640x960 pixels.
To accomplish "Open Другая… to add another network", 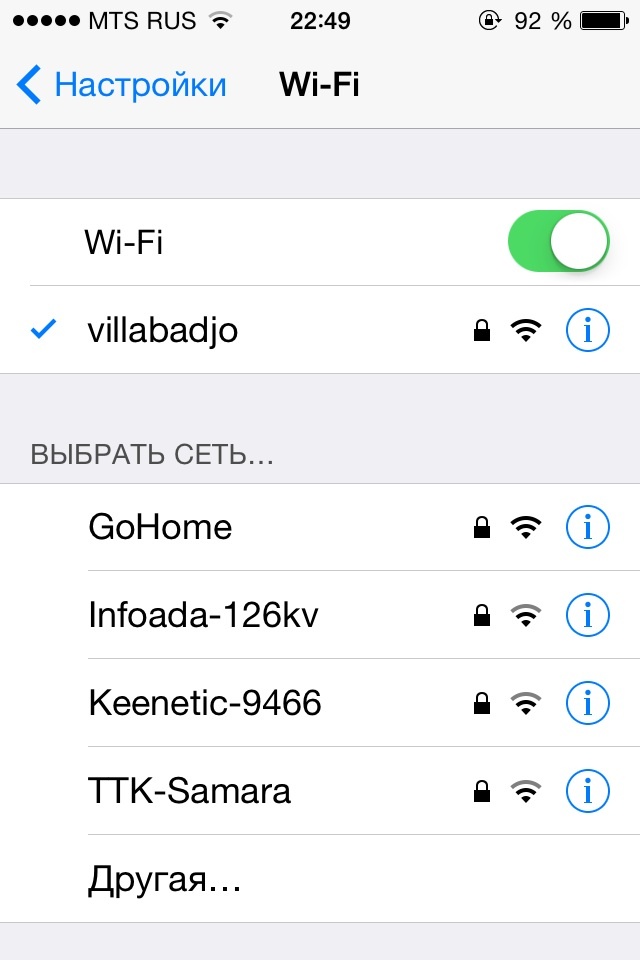I will (x=165, y=879).
